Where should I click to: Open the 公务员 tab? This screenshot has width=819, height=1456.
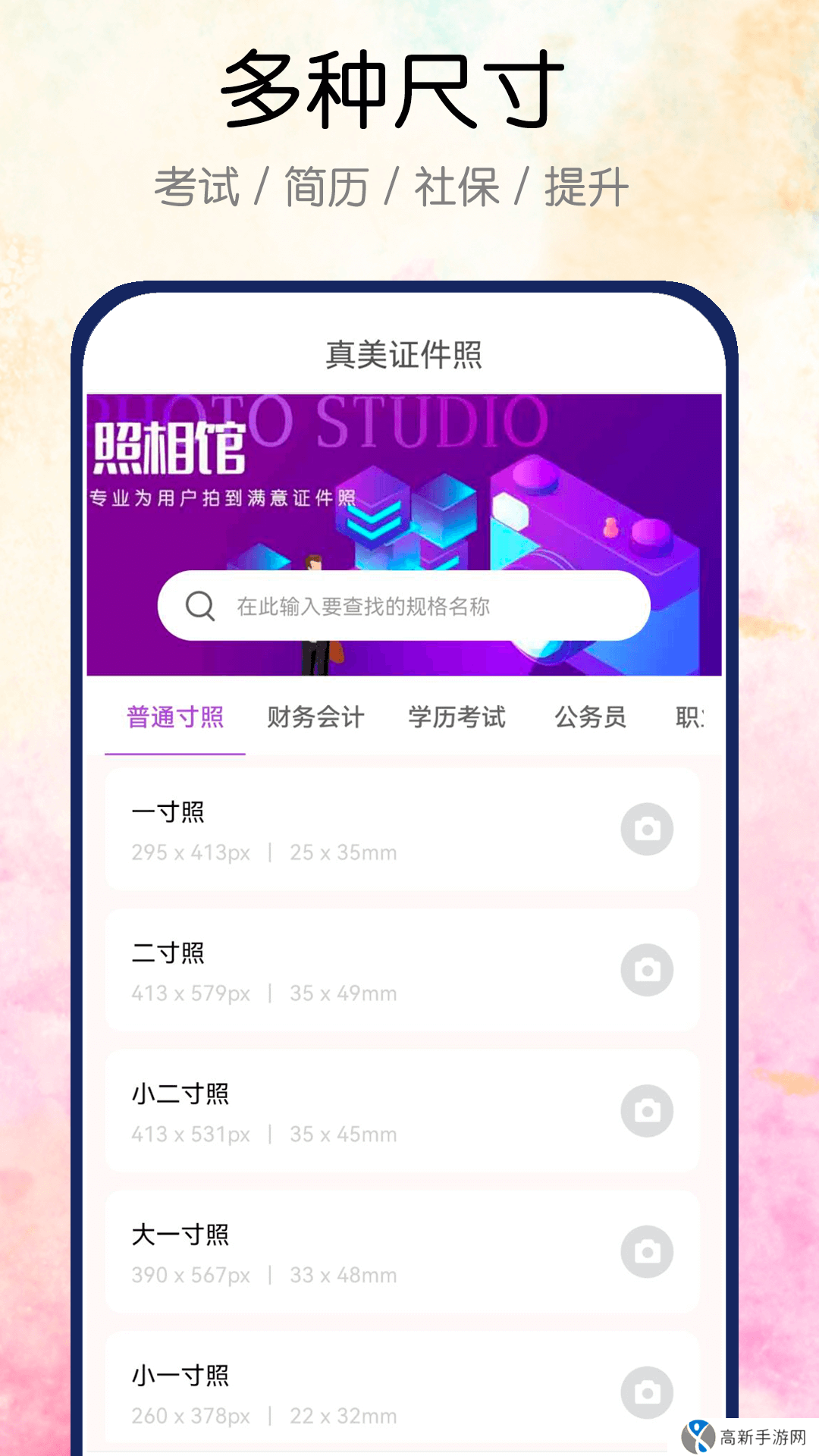point(590,717)
